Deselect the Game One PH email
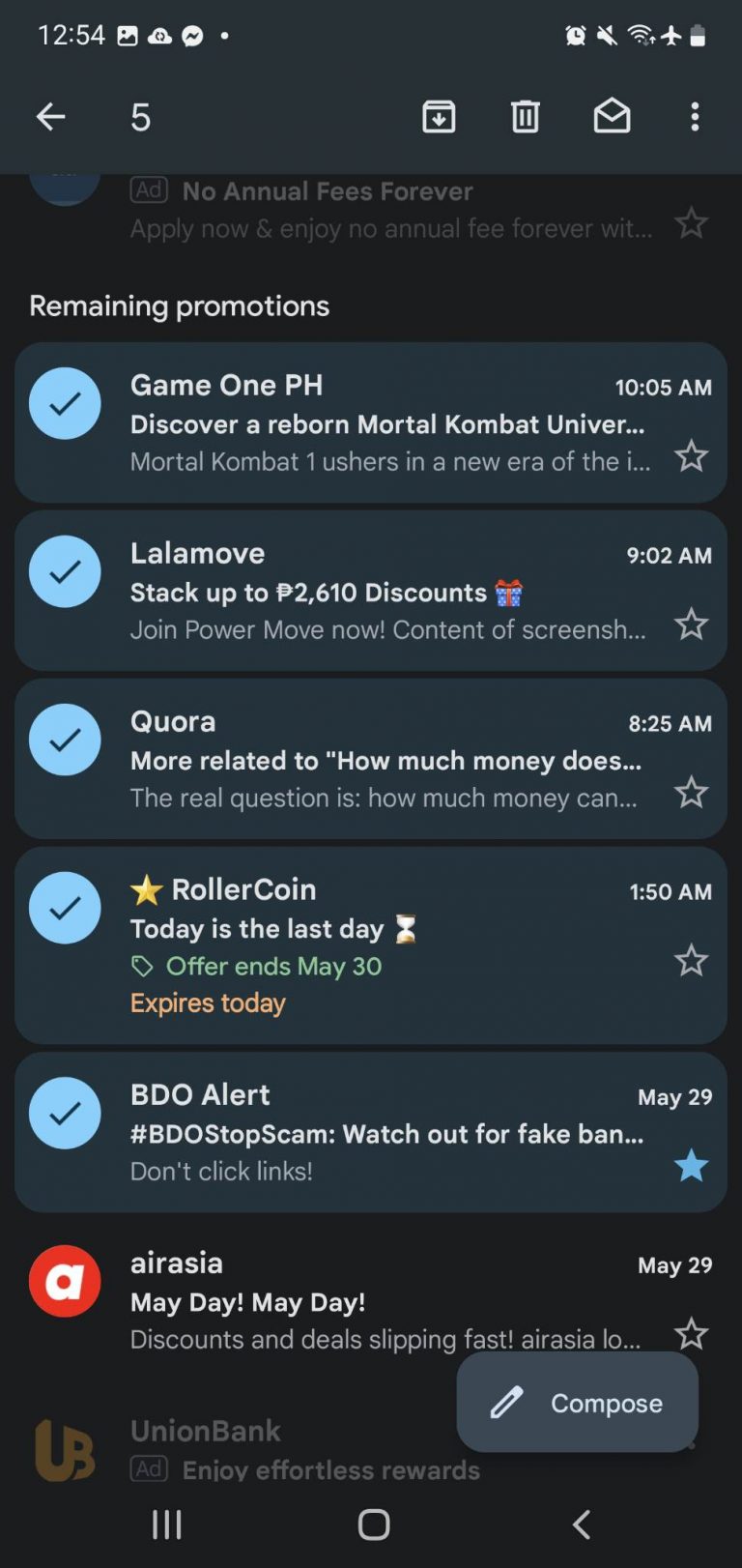The width and height of the screenshot is (742, 1568). (x=65, y=404)
